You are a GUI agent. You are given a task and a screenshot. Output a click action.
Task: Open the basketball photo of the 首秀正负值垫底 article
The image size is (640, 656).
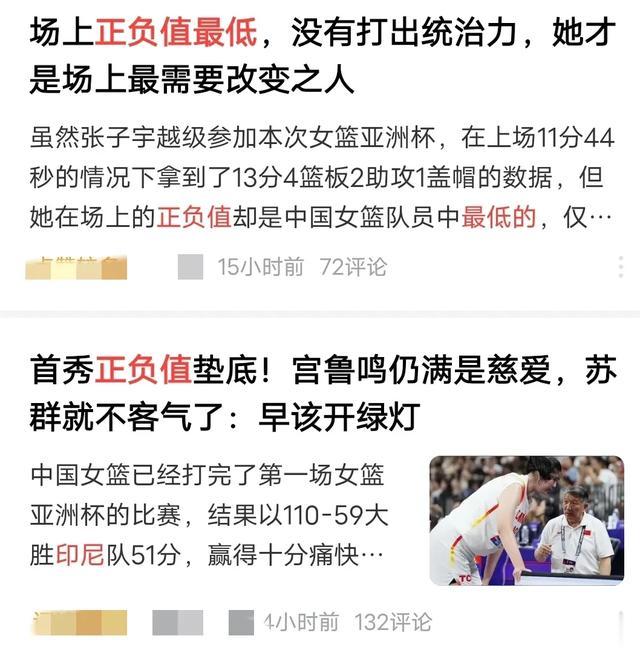[x=526, y=520]
